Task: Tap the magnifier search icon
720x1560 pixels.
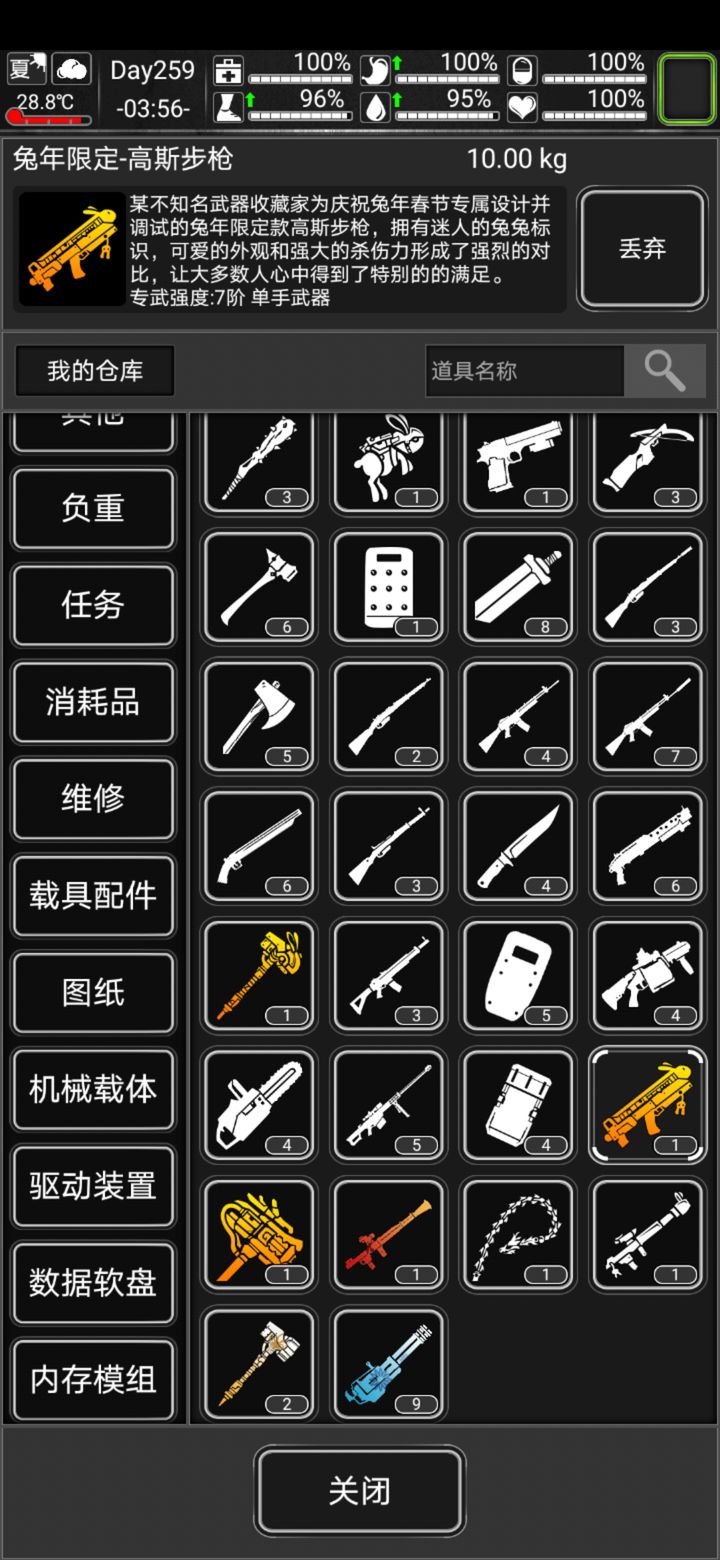Action: [665, 371]
